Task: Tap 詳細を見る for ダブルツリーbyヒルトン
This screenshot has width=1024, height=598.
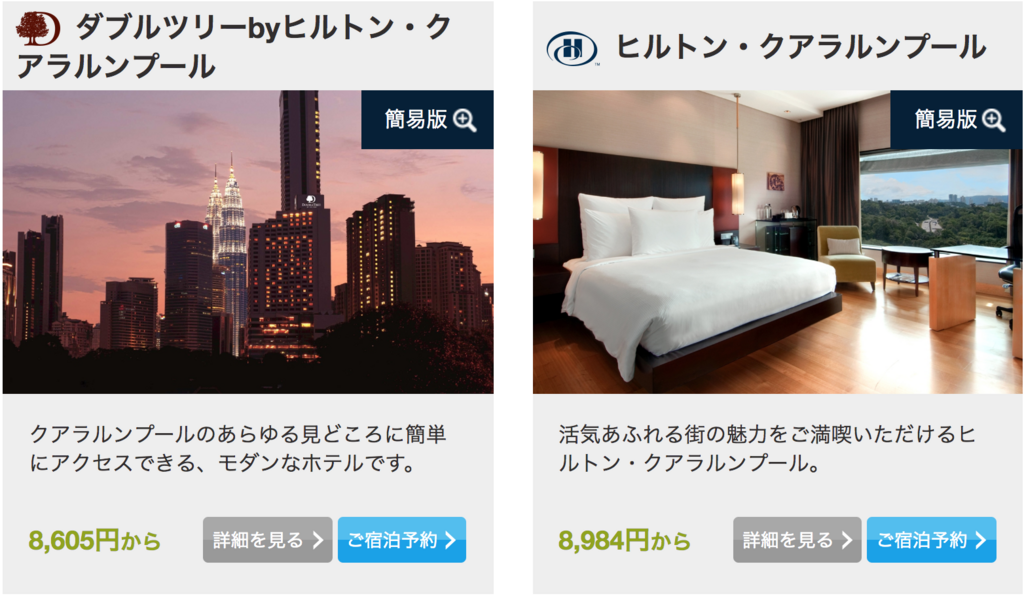Action: click(x=267, y=540)
